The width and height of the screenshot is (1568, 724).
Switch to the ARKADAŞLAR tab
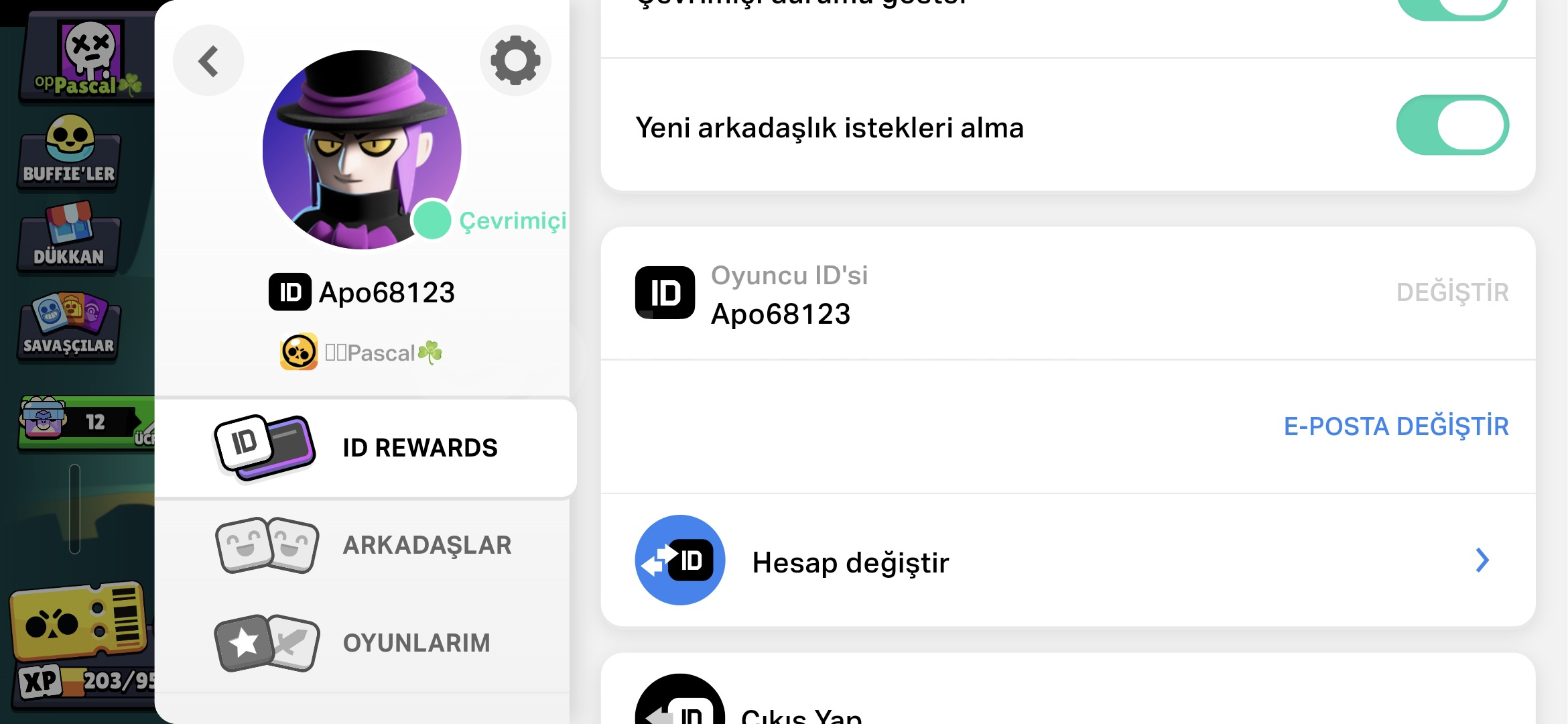coord(365,545)
